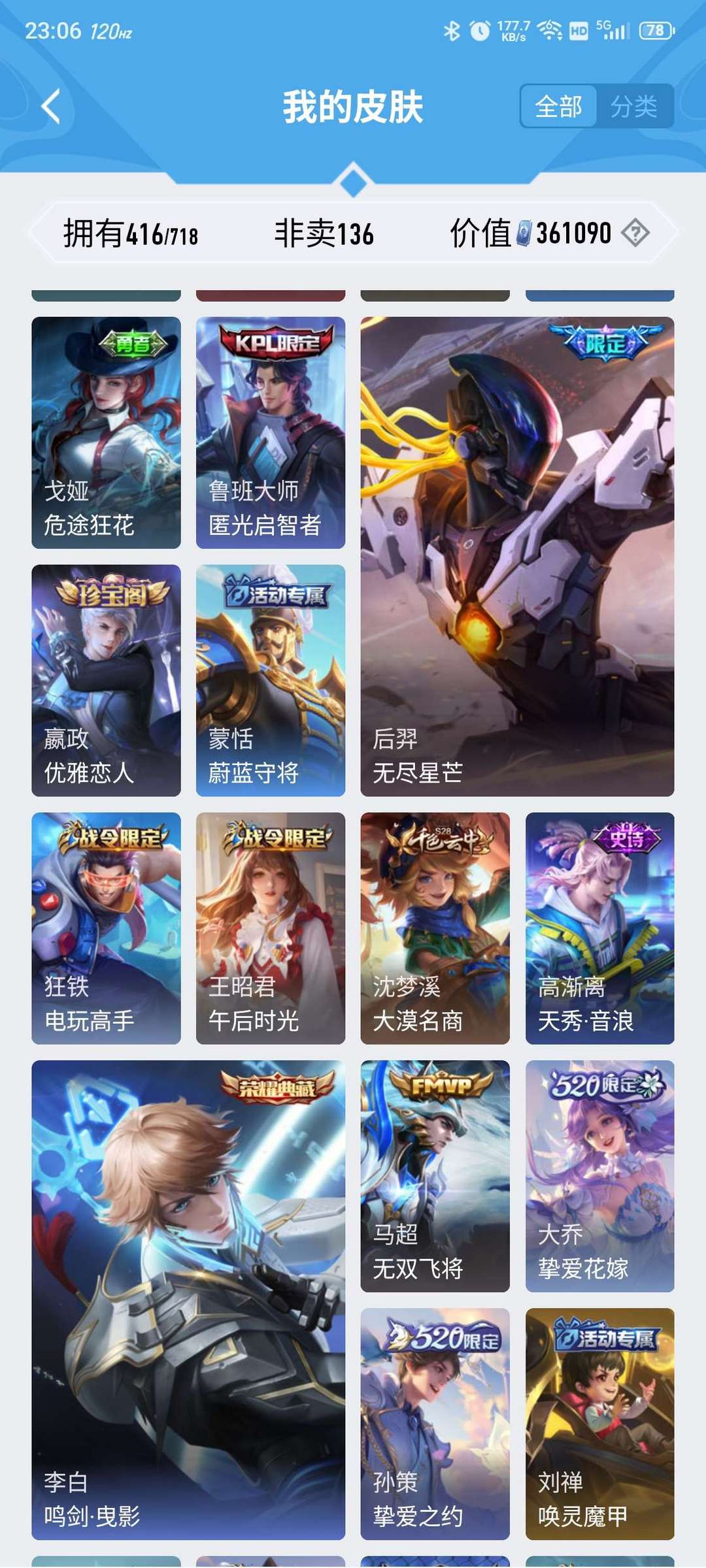Screen dimensions: 706x1568
Task: Open the 蒙恬 蔚蓝守将 skin card
Action: pyautogui.click(x=271, y=680)
